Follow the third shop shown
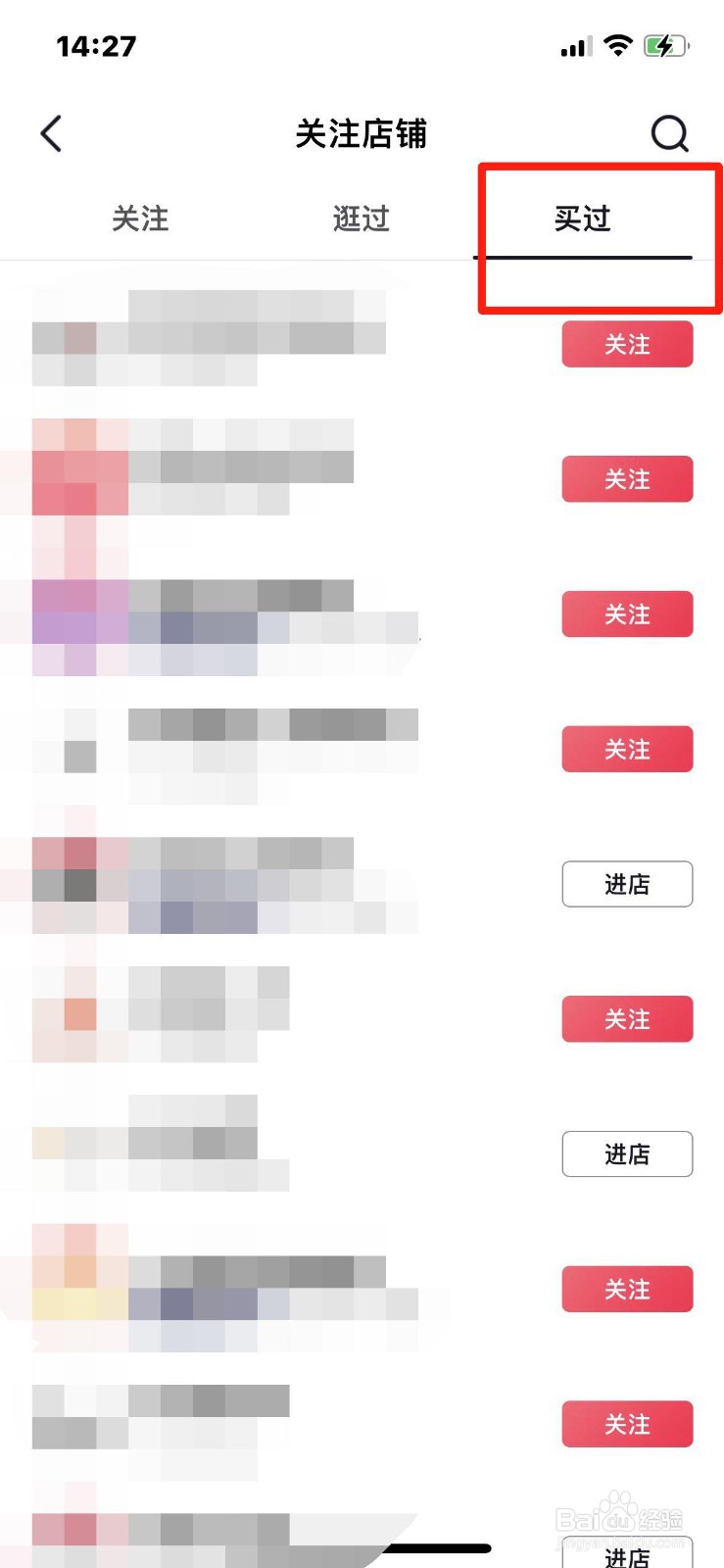This screenshot has height=1568, width=724. click(x=627, y=614)
